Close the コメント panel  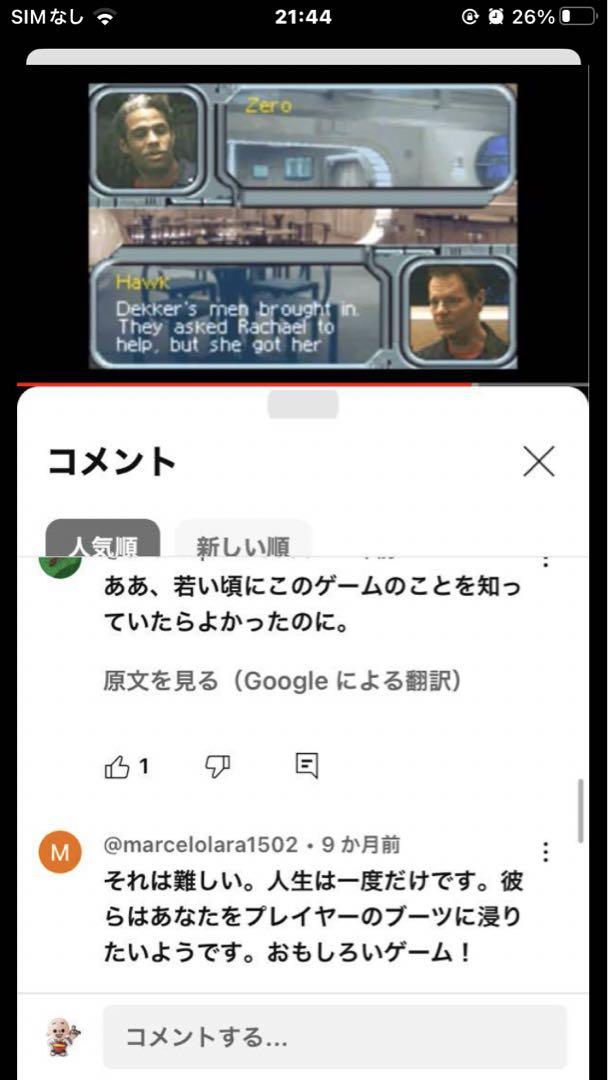538,461
